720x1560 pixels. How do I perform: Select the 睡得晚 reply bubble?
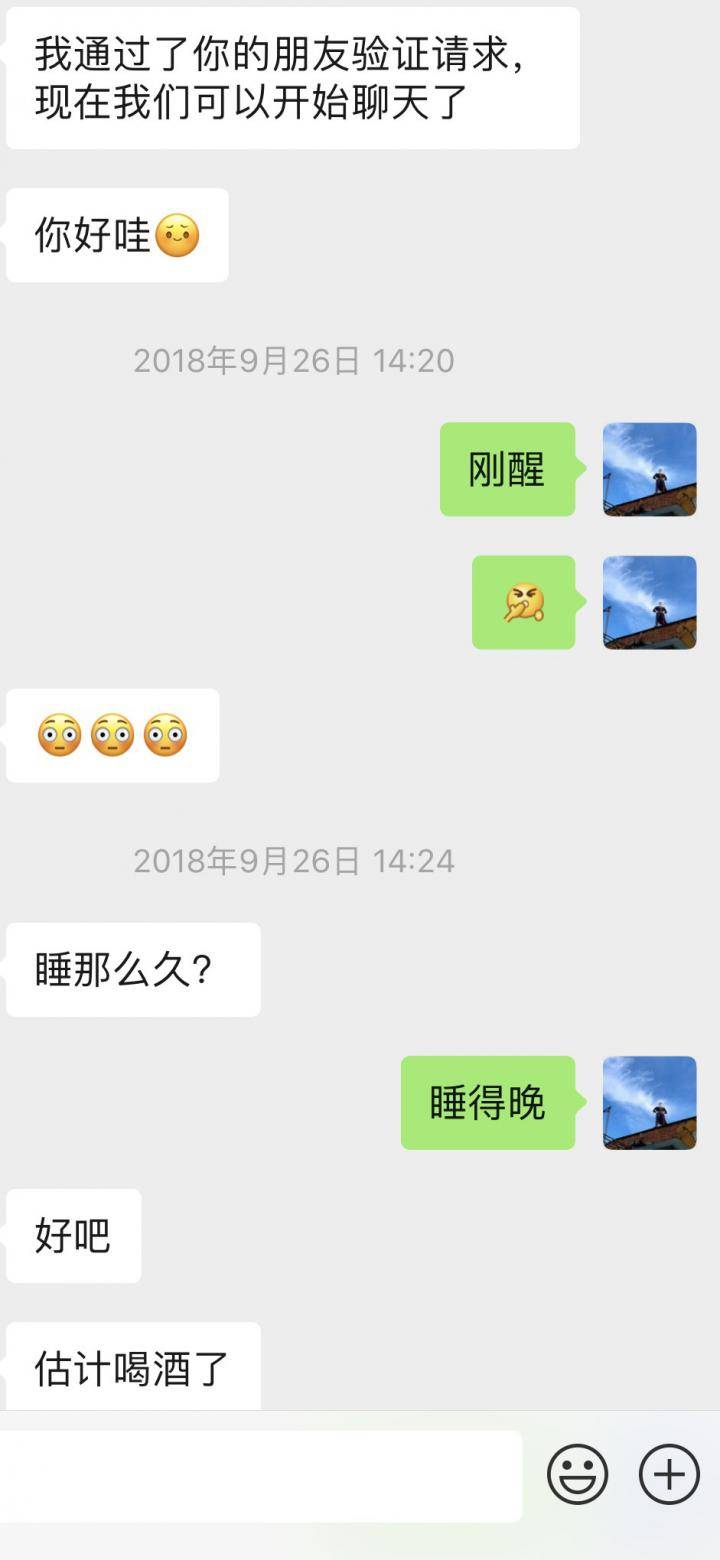click(488, 1104)
